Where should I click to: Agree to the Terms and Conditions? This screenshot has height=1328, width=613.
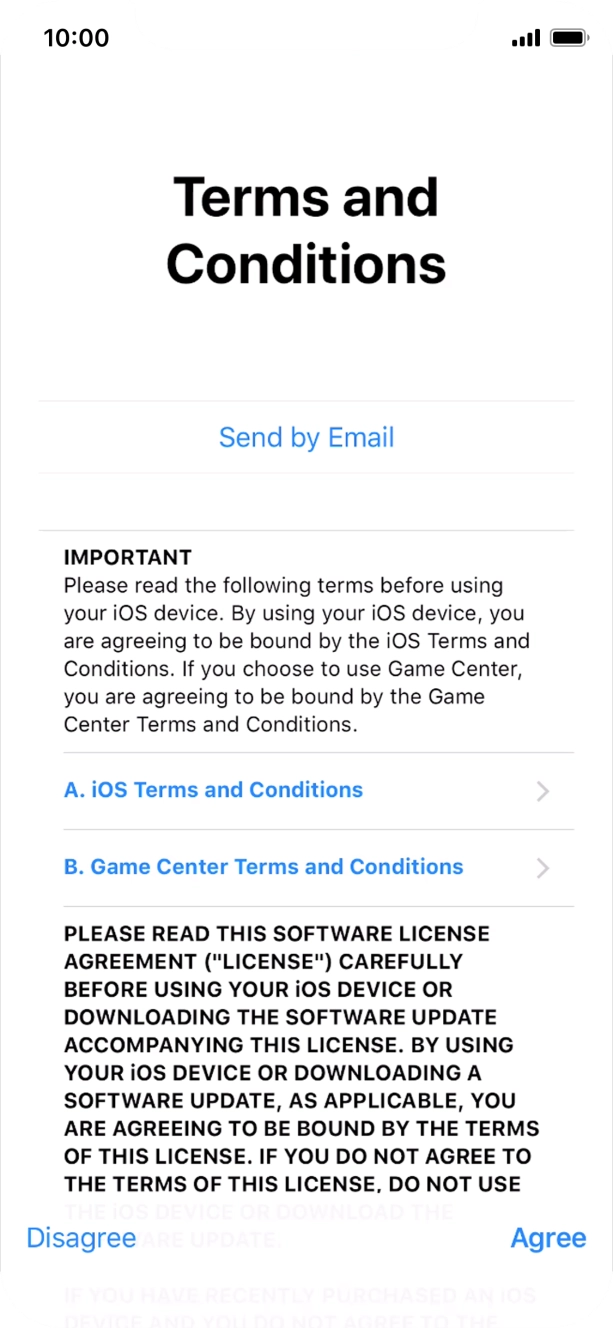pyautogui.click(x=548, y=1238)
